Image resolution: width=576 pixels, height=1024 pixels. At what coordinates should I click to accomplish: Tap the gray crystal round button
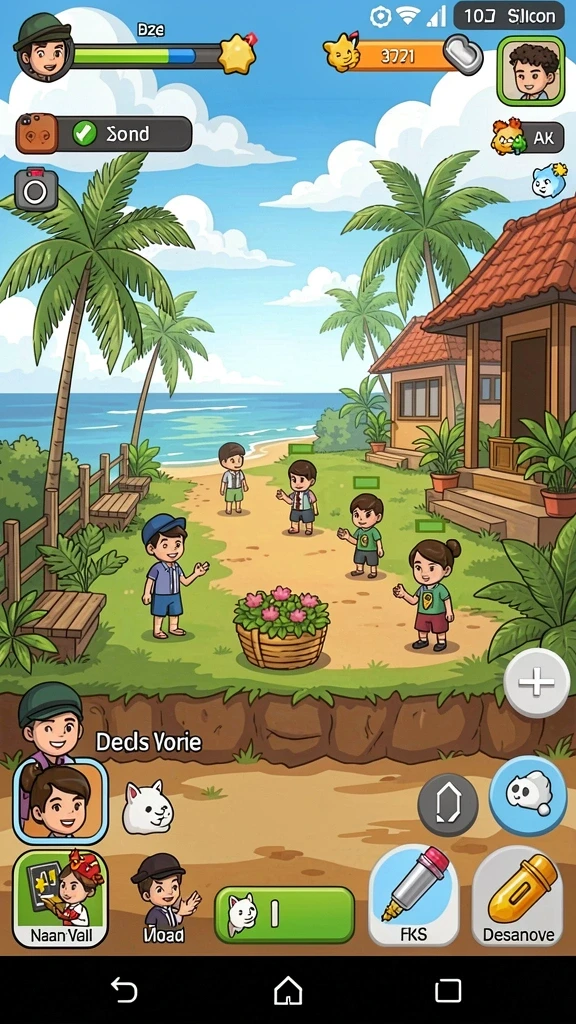[448, 805]
